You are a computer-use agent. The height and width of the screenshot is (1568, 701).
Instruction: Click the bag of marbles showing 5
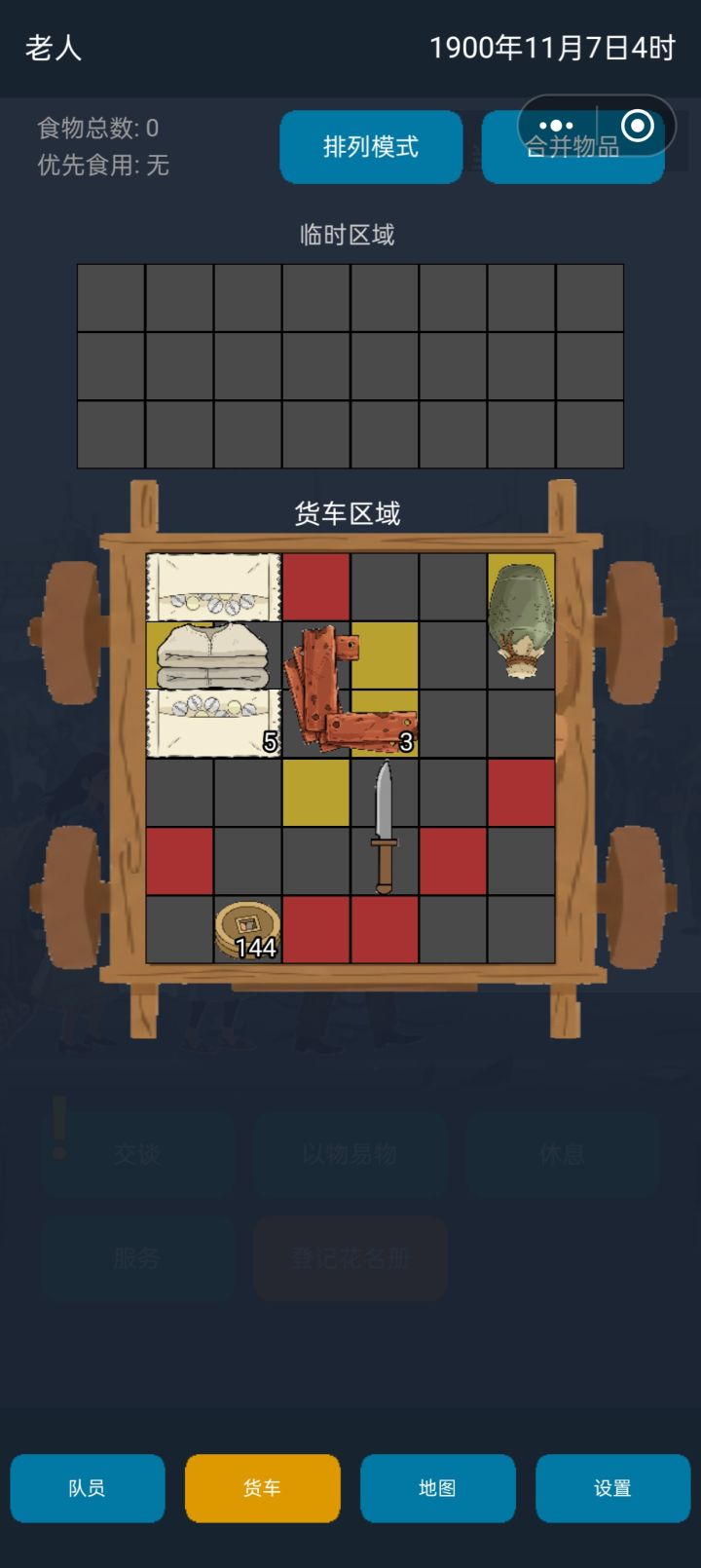pos(212,721)
